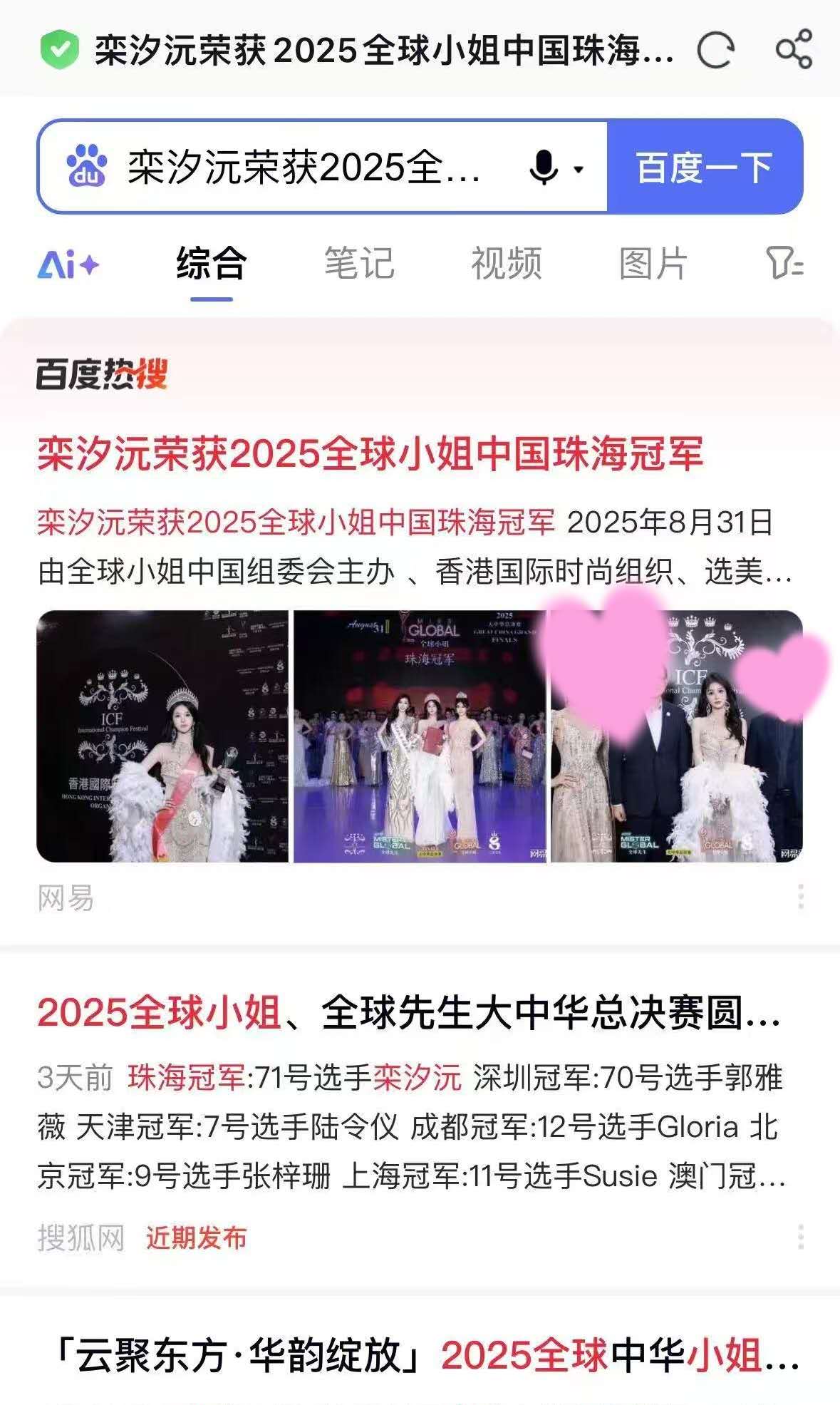Screen dimensions: 840x1405
Task: View the photo with ICF backdrop and trophy
Action: 162,736
